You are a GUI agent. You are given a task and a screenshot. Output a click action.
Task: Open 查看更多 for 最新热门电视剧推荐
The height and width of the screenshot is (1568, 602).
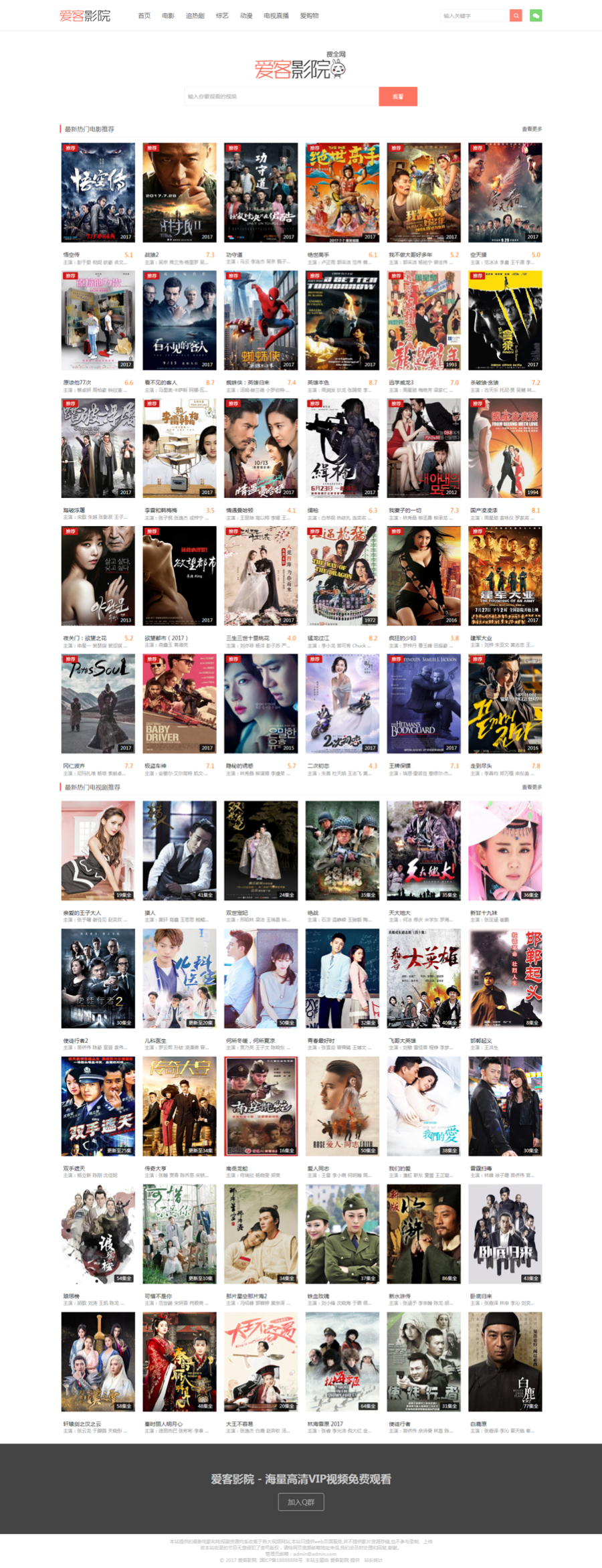pos(532,787)
